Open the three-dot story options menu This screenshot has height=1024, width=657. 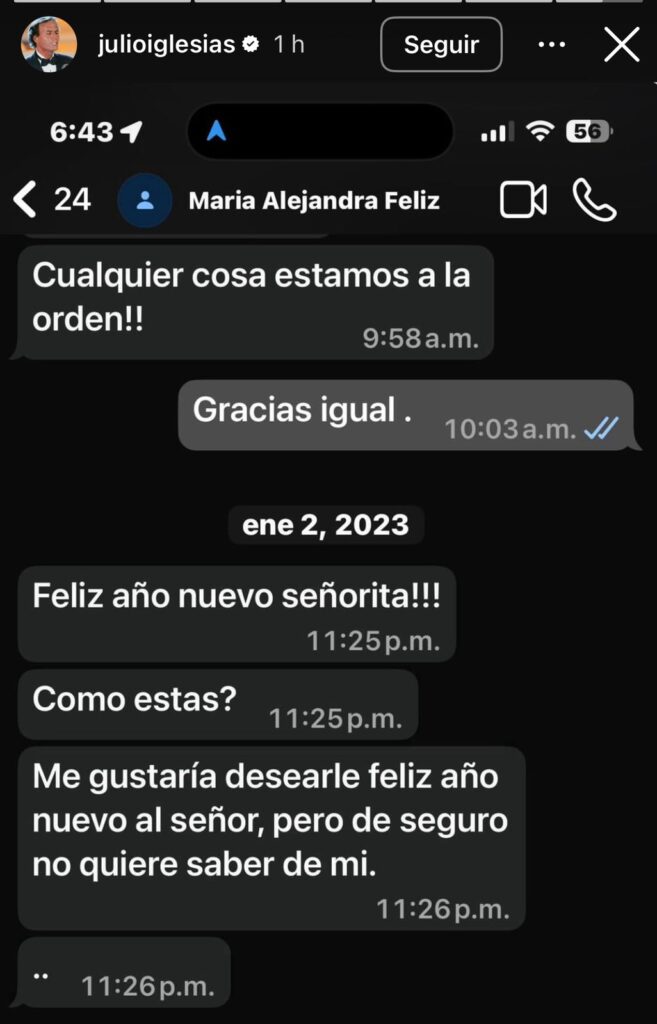pos(553,45)
